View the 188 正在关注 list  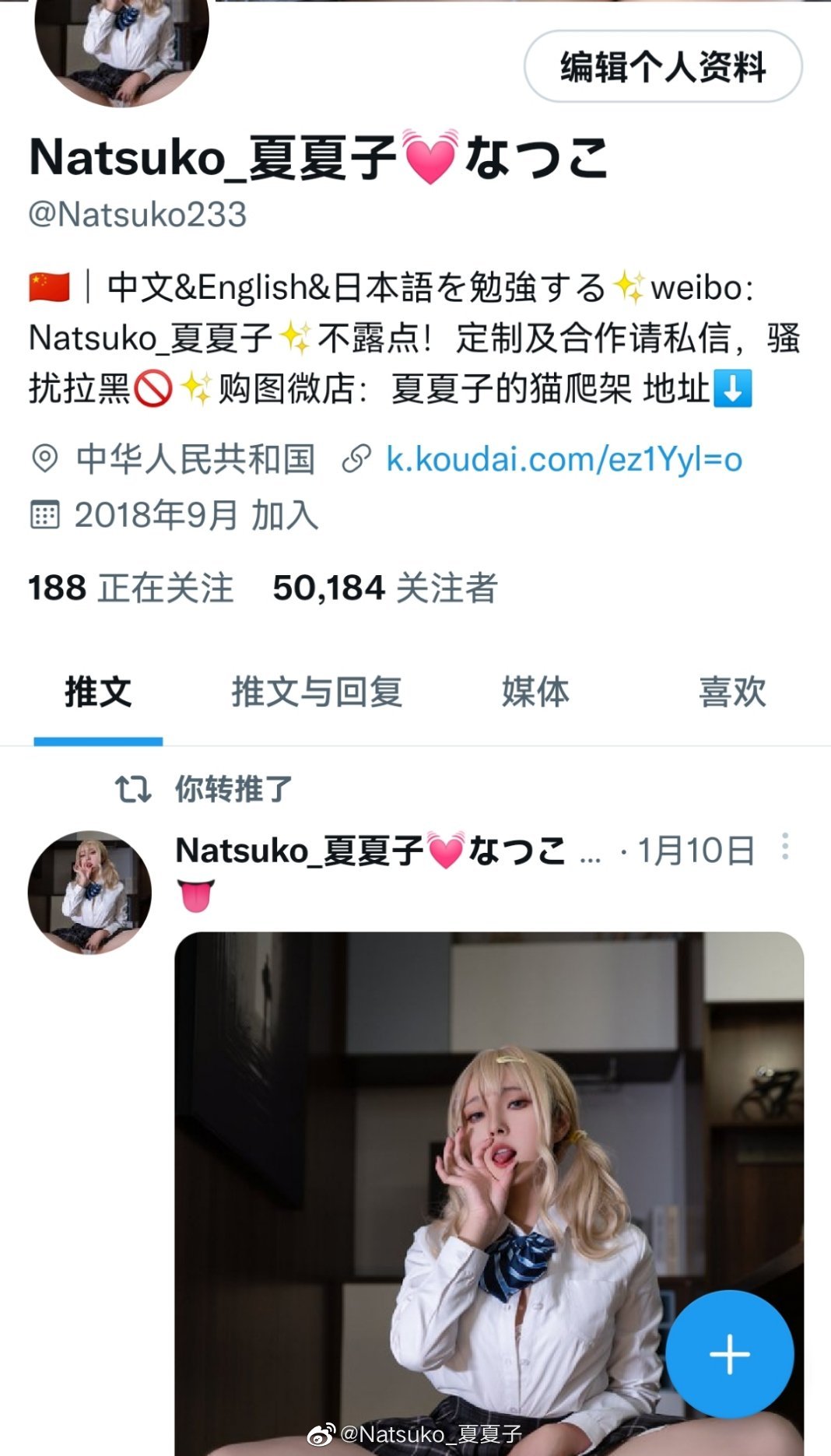click(x=131, y=588)
